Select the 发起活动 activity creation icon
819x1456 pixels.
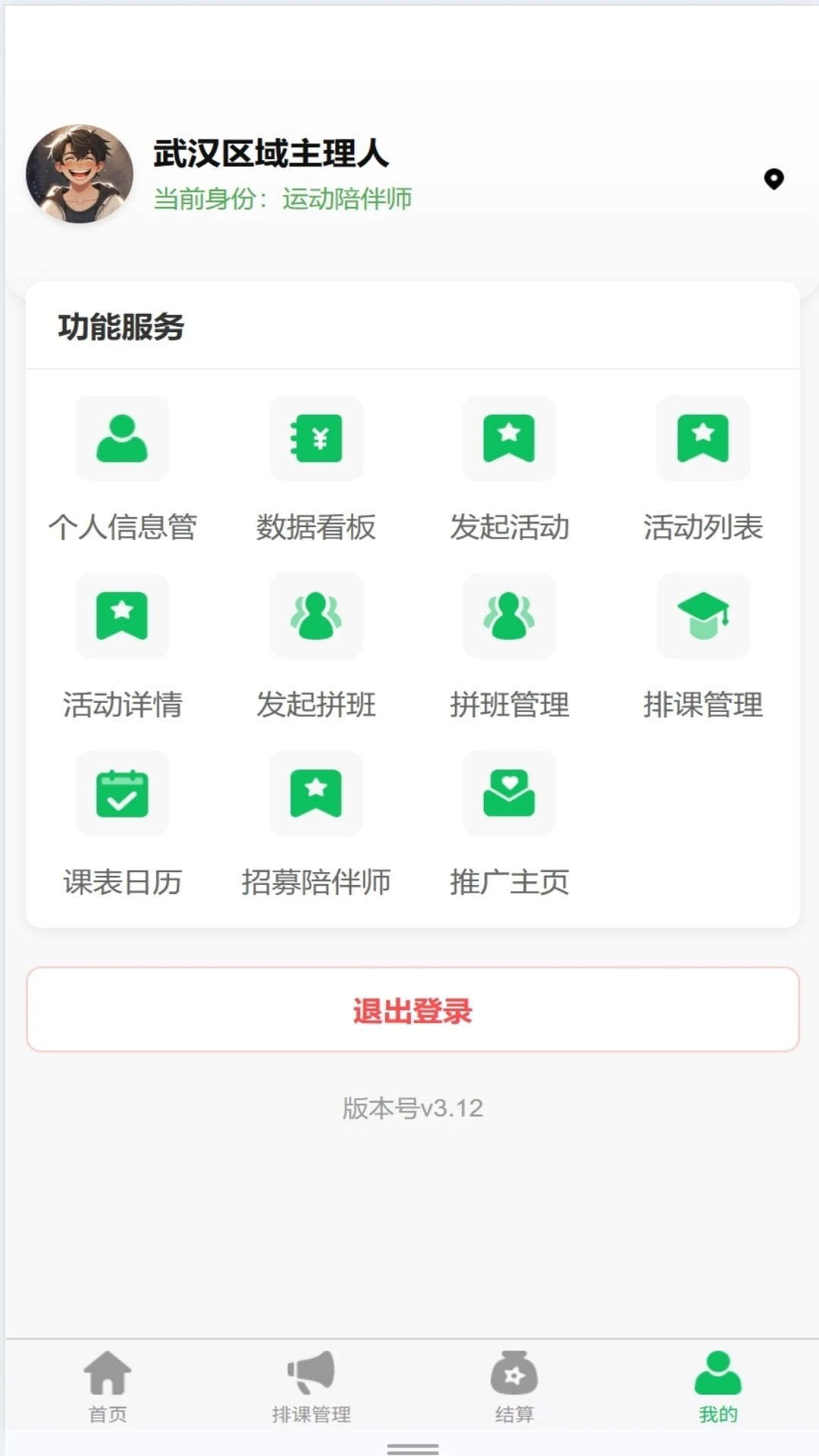tap(510, 438)
